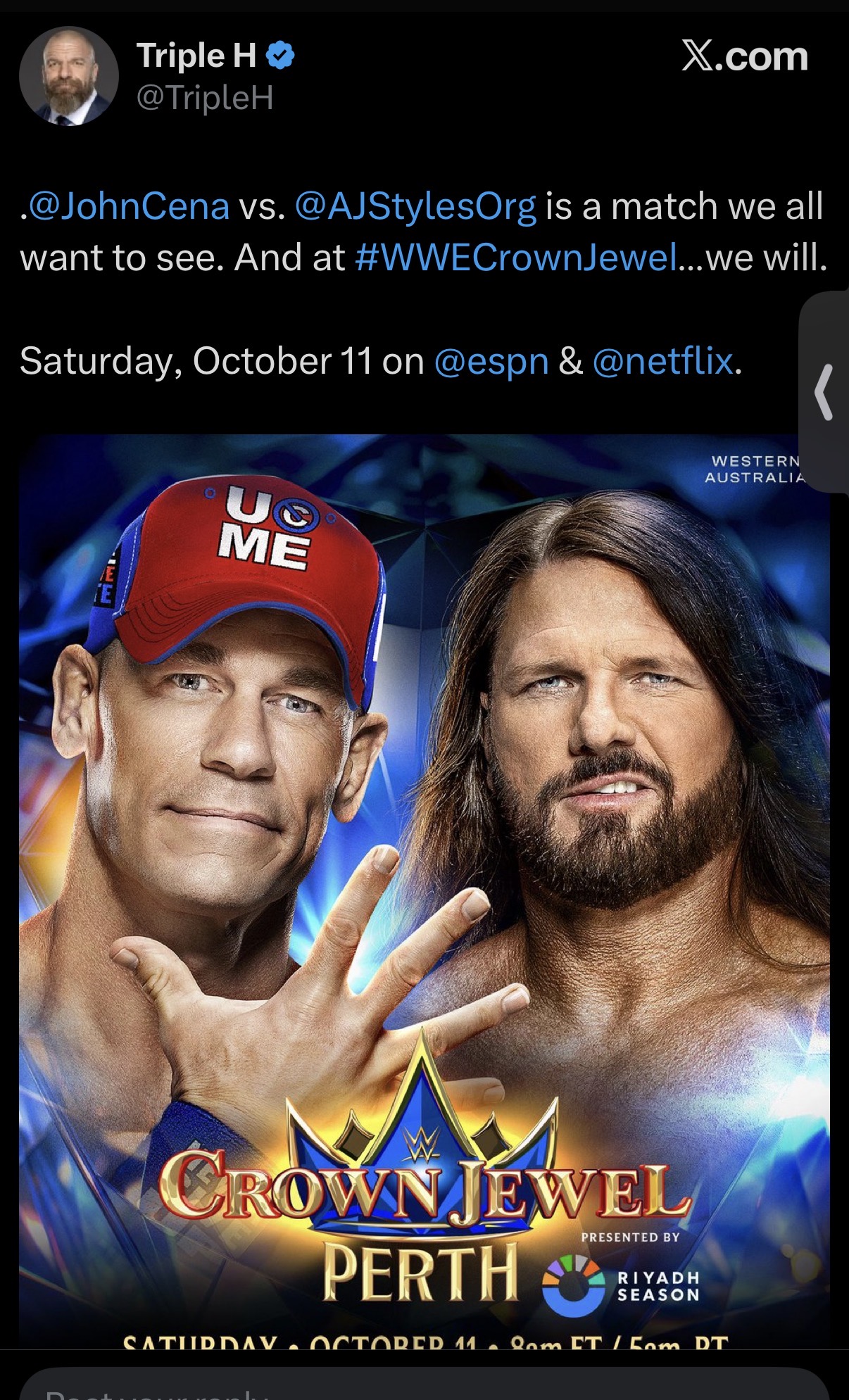Tap the Post your reply field

click(x=424, y=1385)
